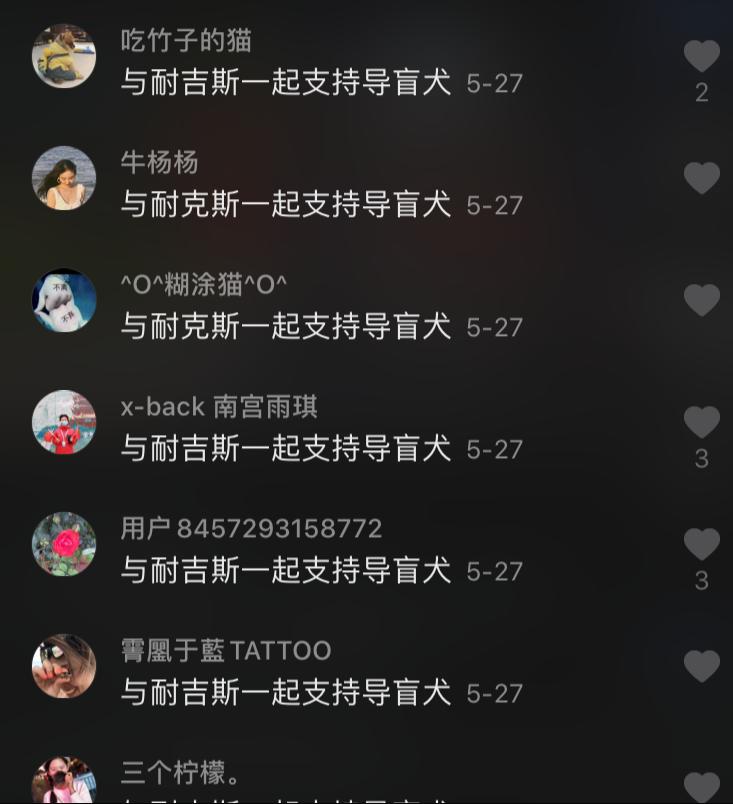Toggle the like on the comment showing 2 likes
The height and width of the screenshot is (804, 733).
[x=701, y=57]
